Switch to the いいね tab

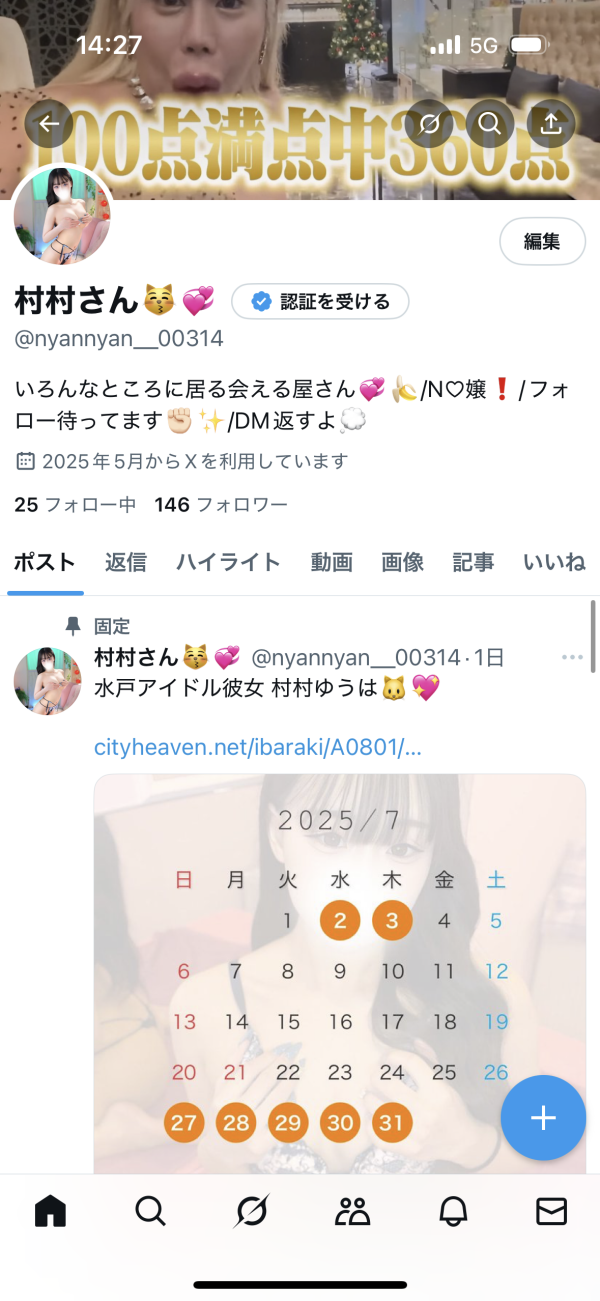(554, 562)
